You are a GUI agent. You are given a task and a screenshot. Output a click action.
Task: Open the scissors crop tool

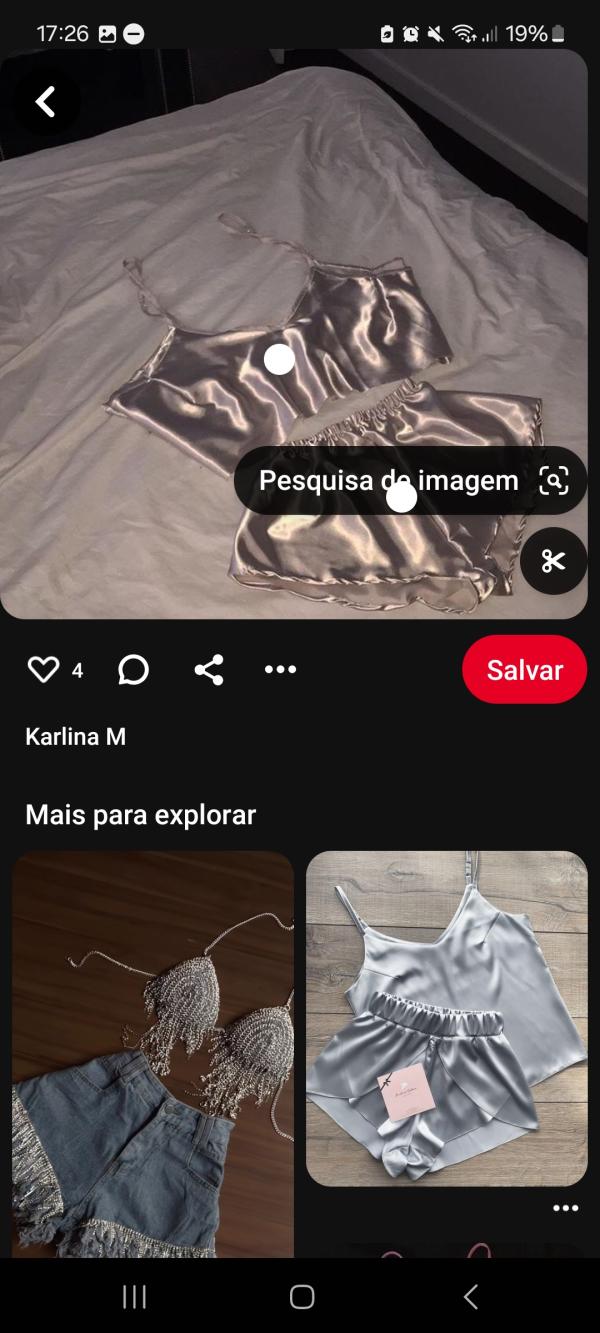pyautogui.click(x=553, y=561)
